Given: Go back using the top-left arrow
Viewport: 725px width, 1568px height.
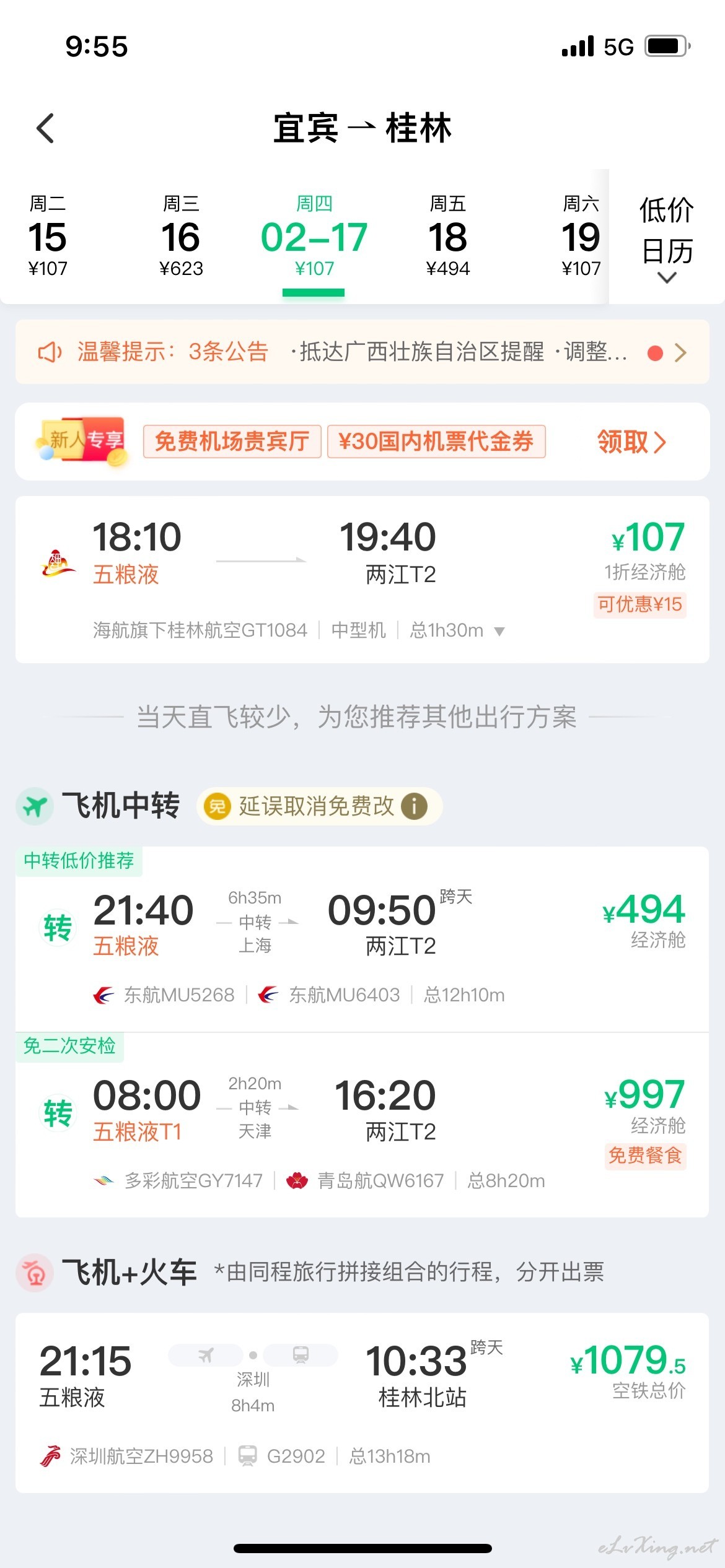Looking at the screenshot, I should point(45,128).
